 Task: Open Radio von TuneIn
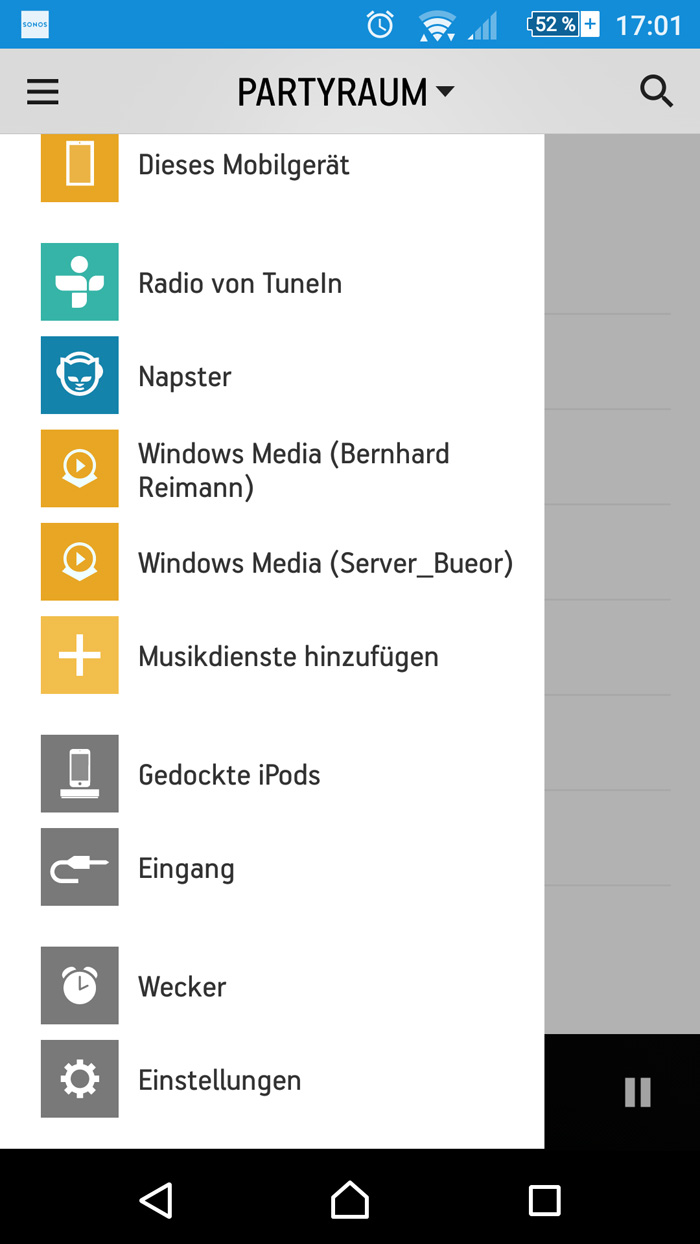tap(240, 283)
